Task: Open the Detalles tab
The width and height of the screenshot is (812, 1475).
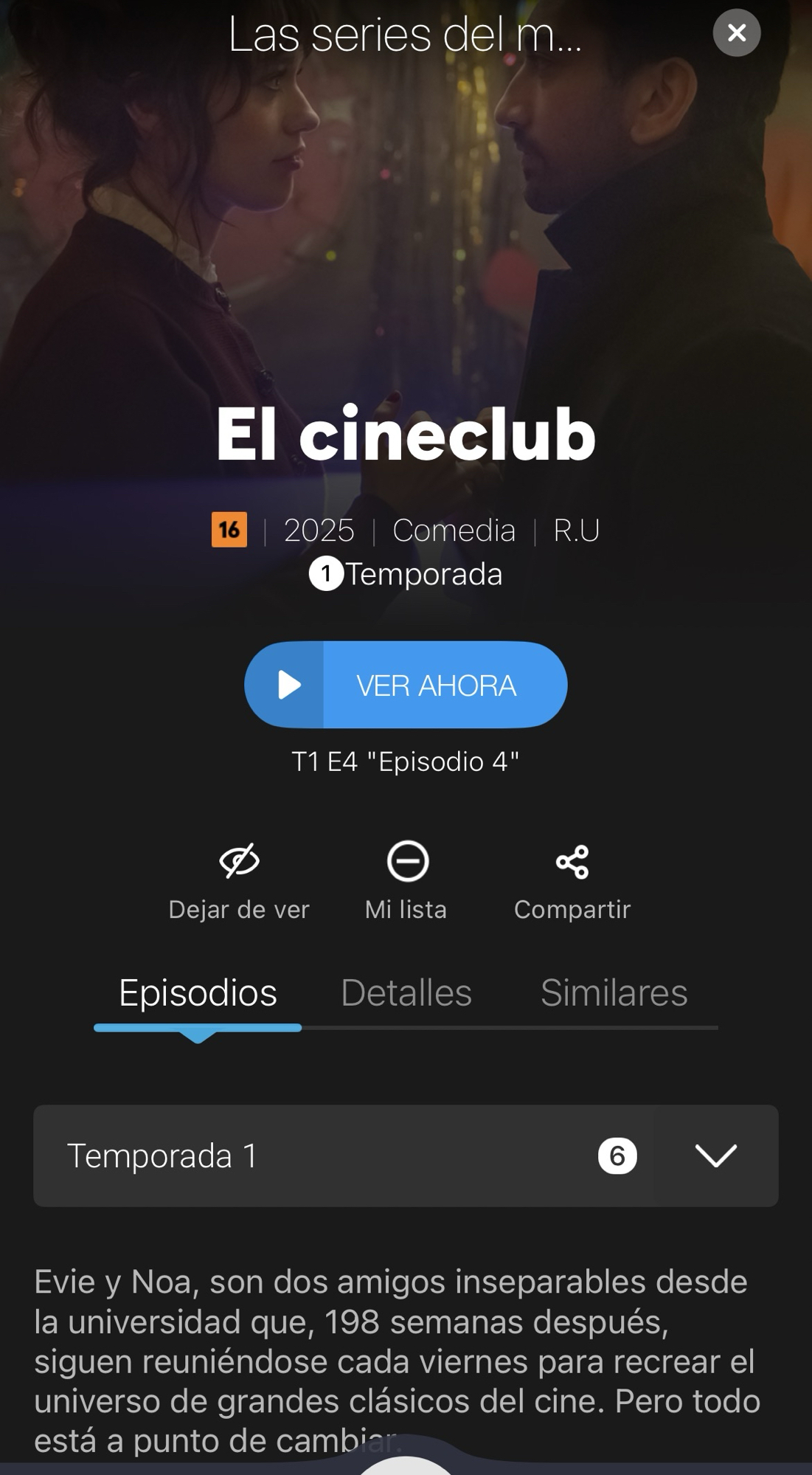Action: coord(406,993)
